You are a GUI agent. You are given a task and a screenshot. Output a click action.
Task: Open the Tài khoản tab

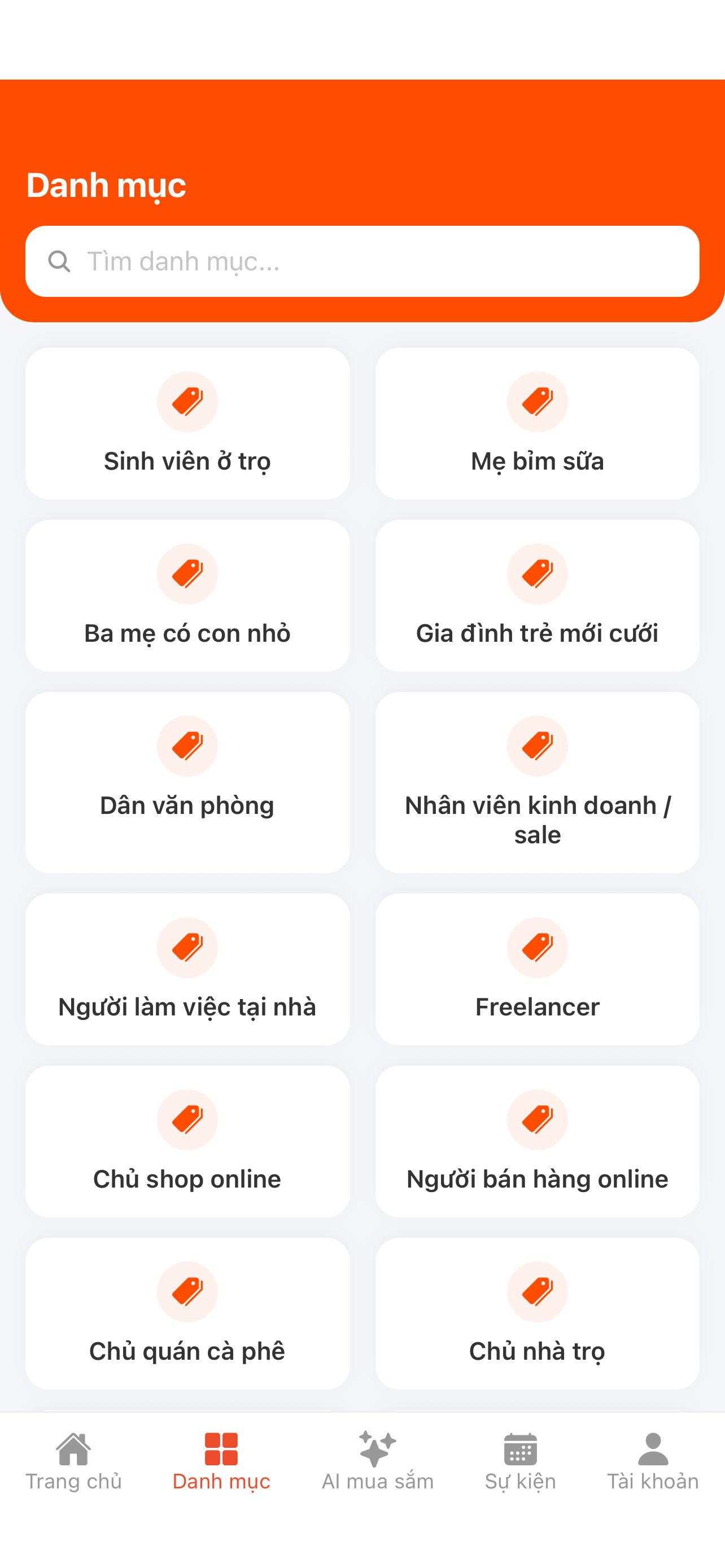point(653,1461)
